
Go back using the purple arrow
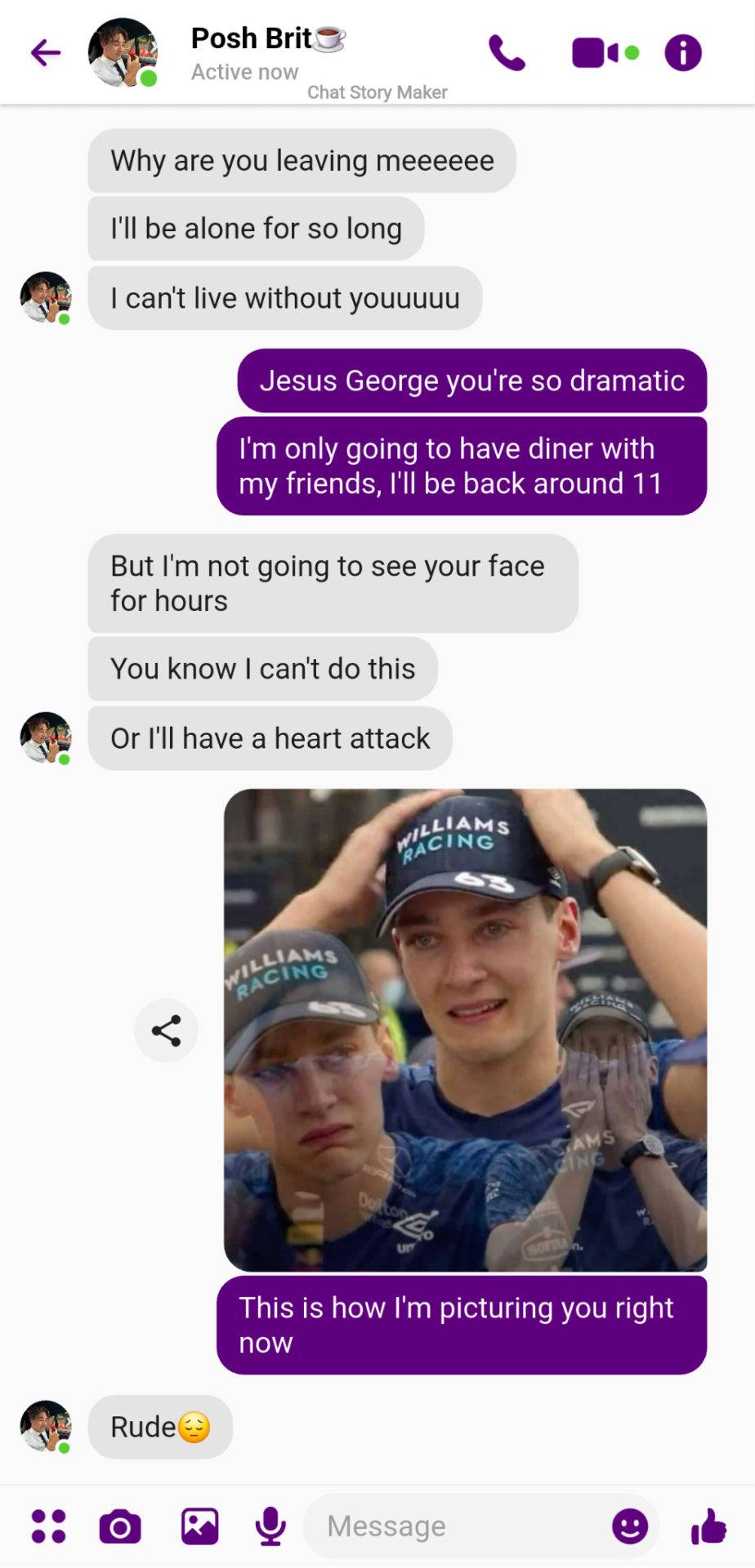[46, 53]
